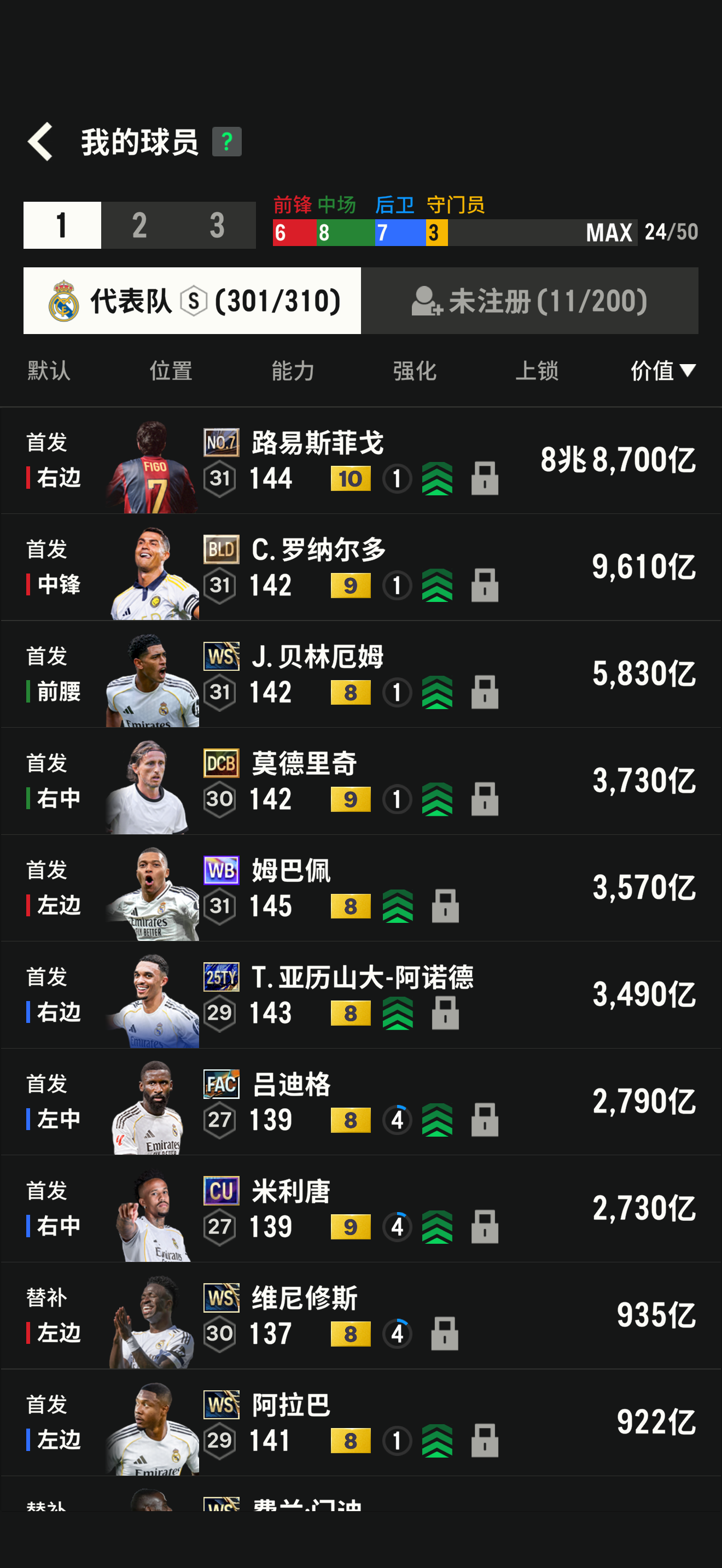Open the green question mark help
Screen dimensions: 722x1568
point(226,142)
